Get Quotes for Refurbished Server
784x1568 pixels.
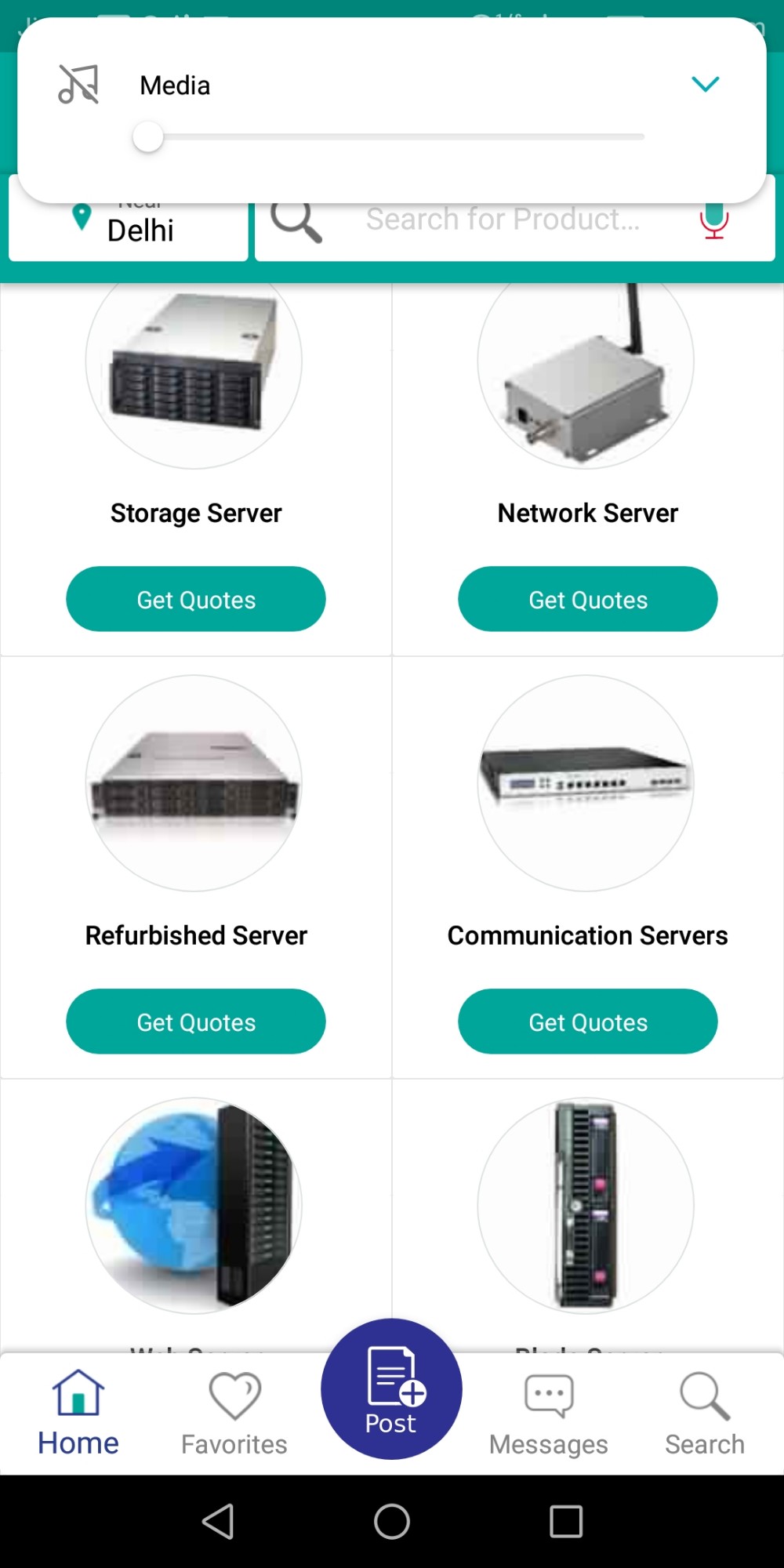[196, 1022]
